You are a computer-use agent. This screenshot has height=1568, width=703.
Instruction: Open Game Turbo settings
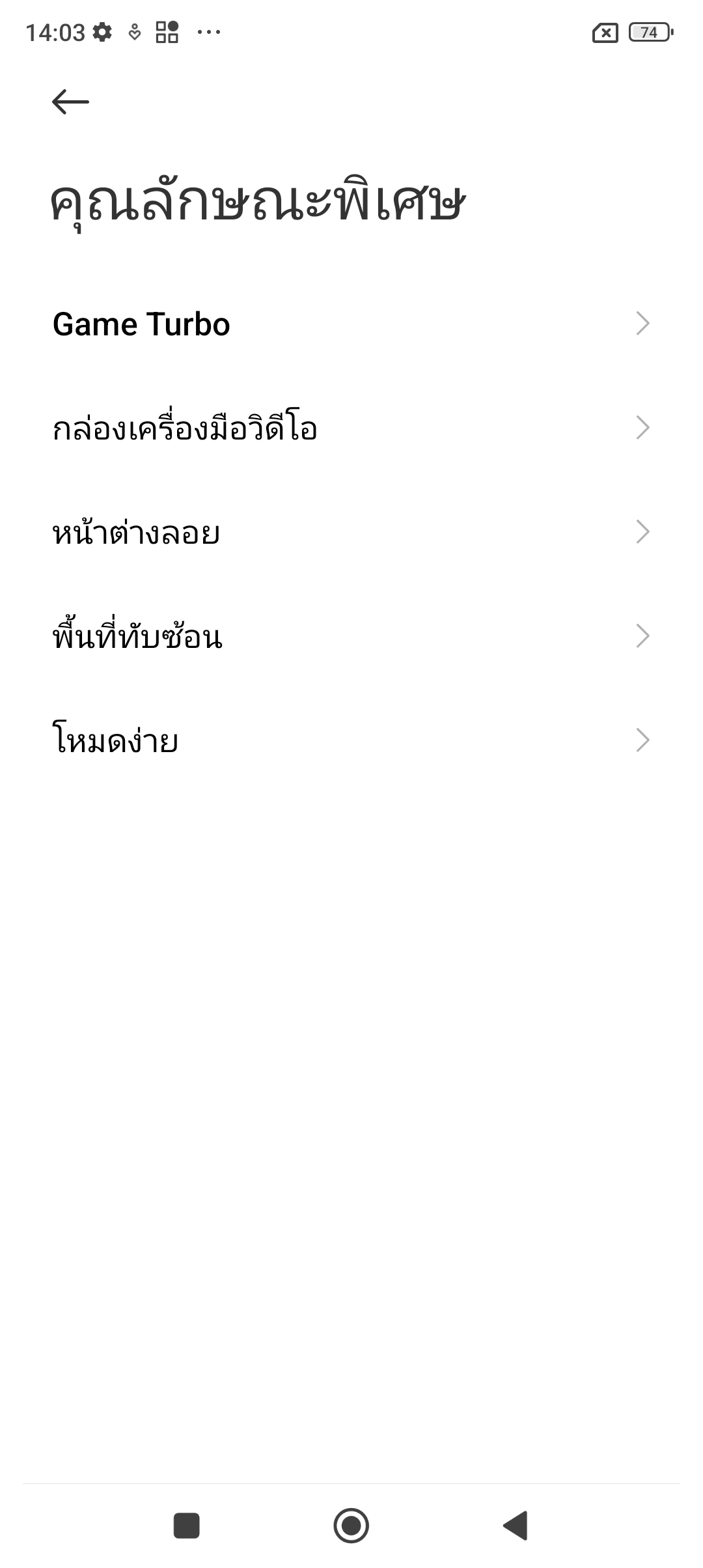coord(351,324)
